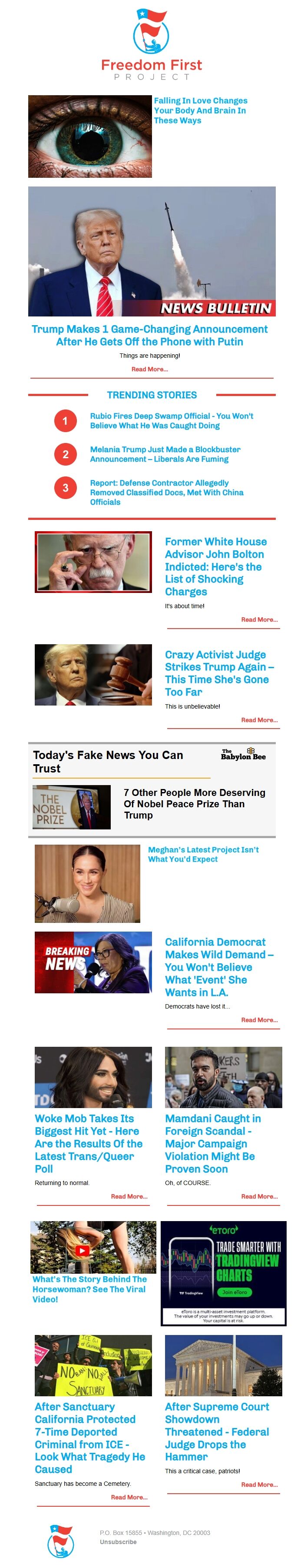Image resolution: width=304 pixels, height=1568 pixels.
Task: Open Babylon Bee Nobel Peace Prize story
Action: pyautogui.click(x=194, y=804)
